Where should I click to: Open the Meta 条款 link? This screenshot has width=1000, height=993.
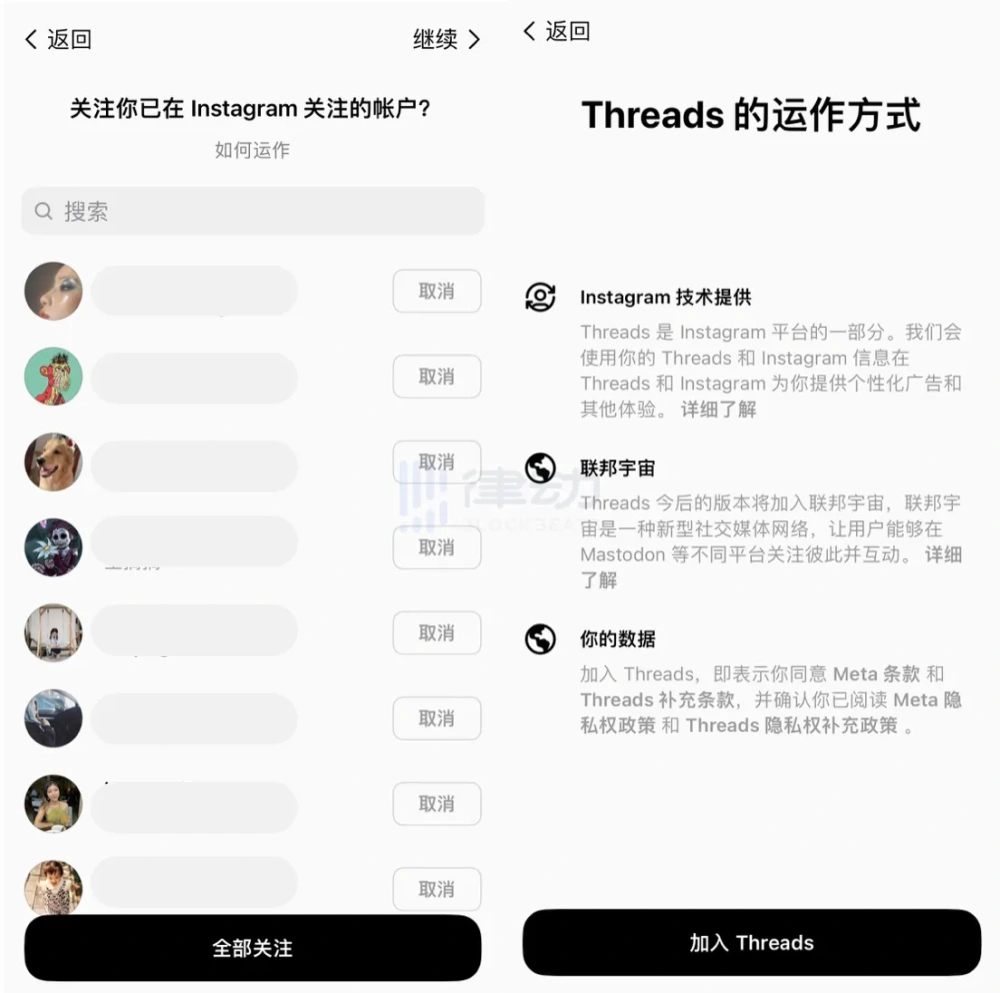coord(876,674)
